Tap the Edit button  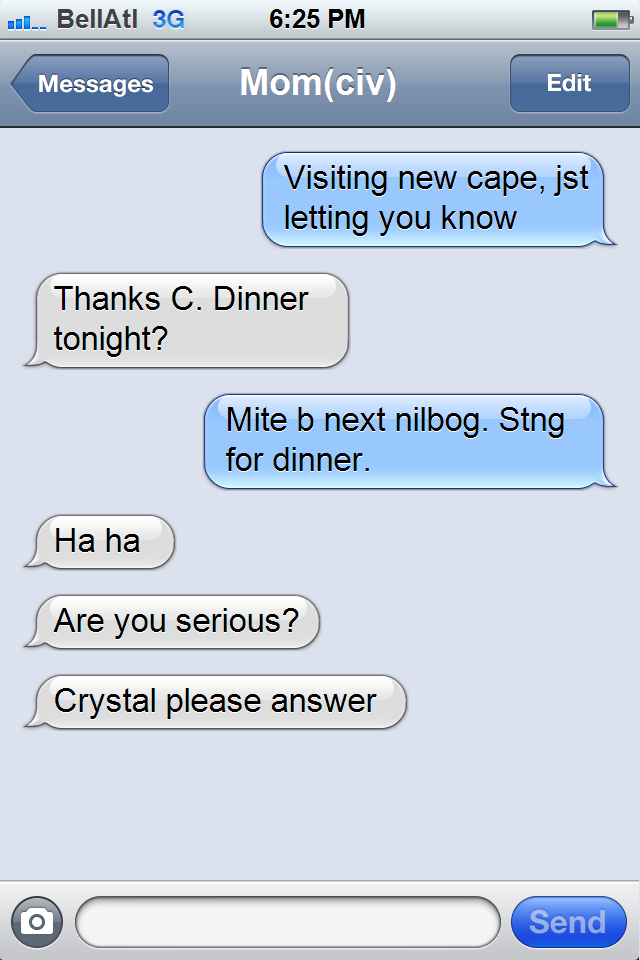pos(568,84)
